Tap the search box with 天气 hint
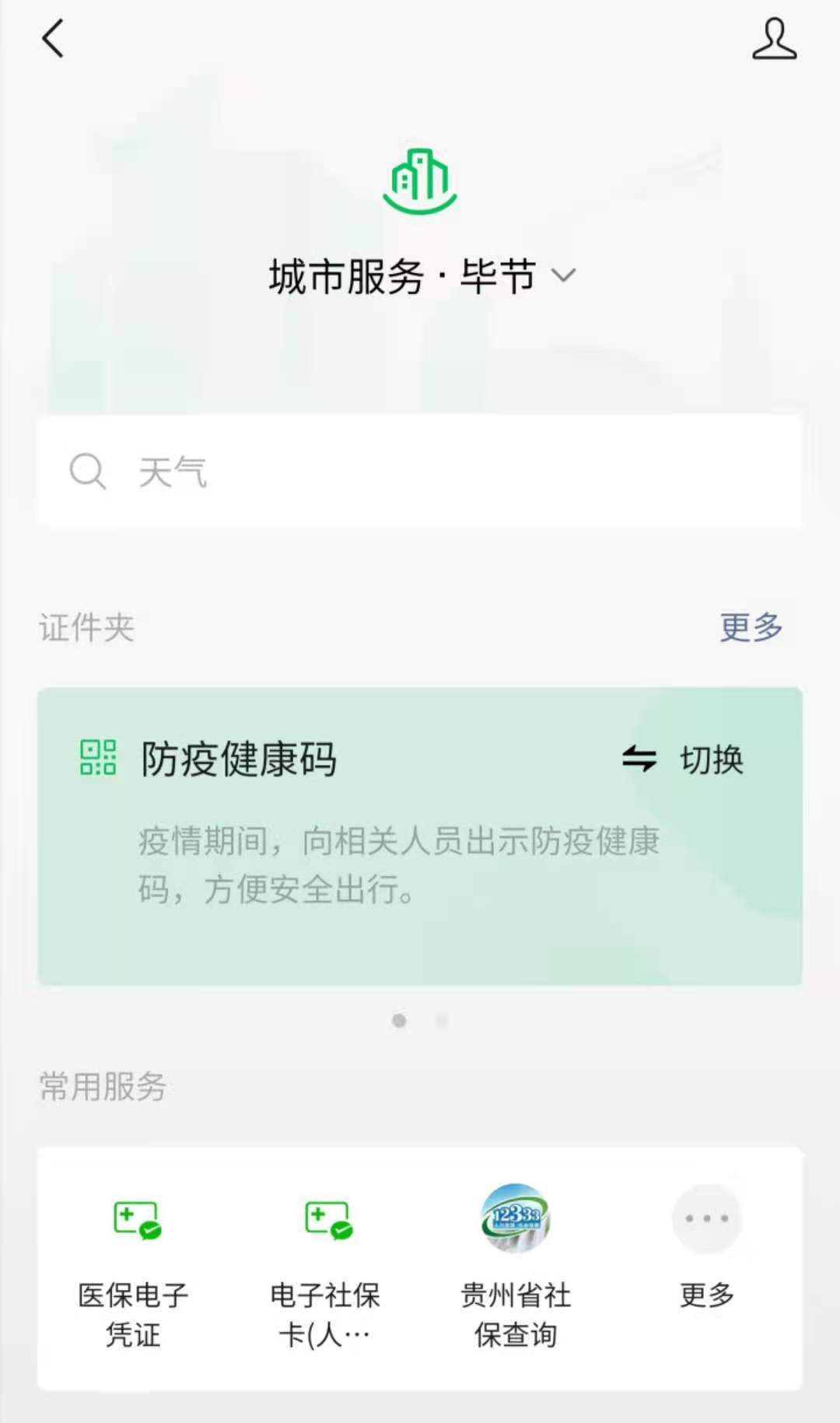840x1423 pixels. point(420,471)
